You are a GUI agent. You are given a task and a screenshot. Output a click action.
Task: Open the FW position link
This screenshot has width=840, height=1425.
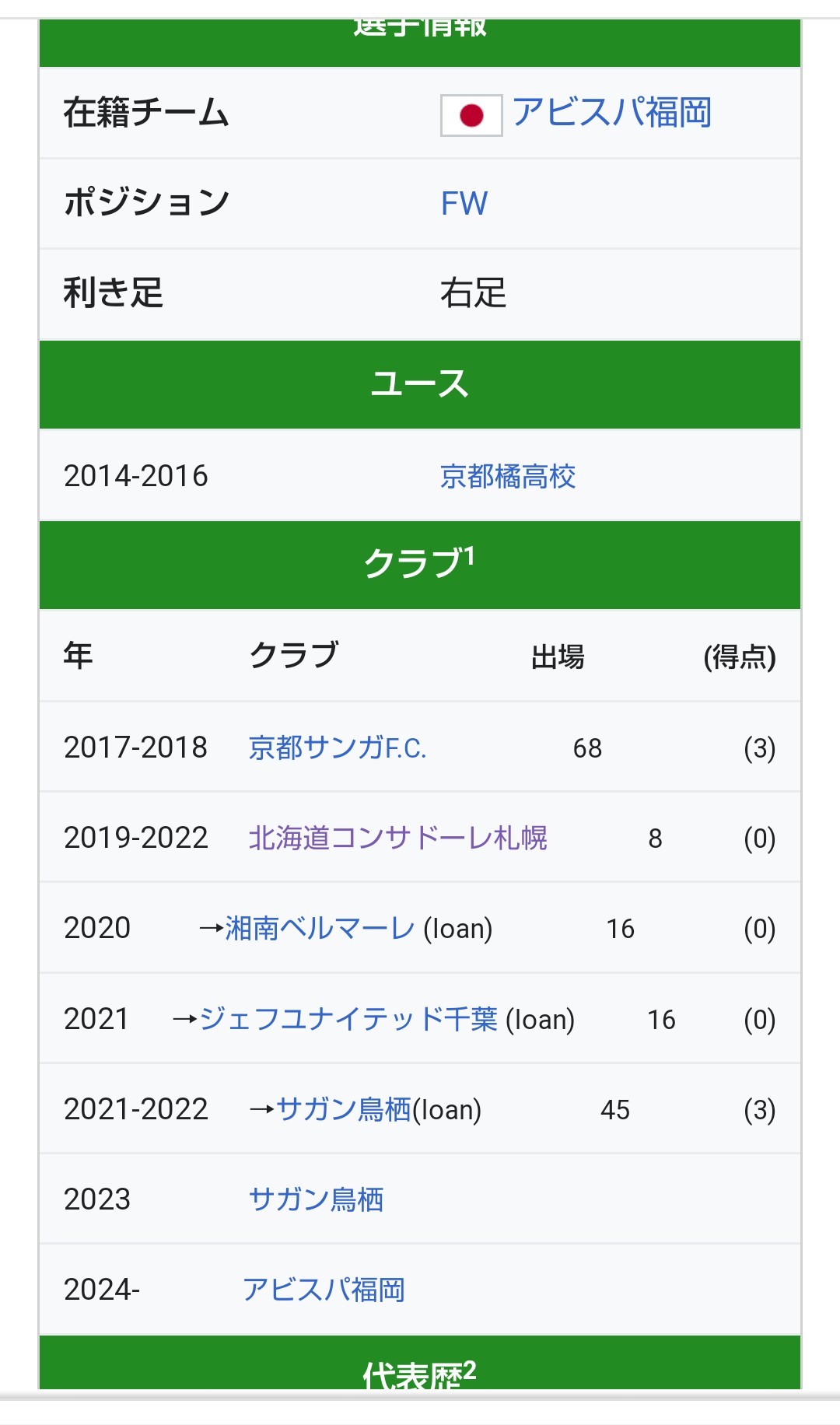[464, 204]
